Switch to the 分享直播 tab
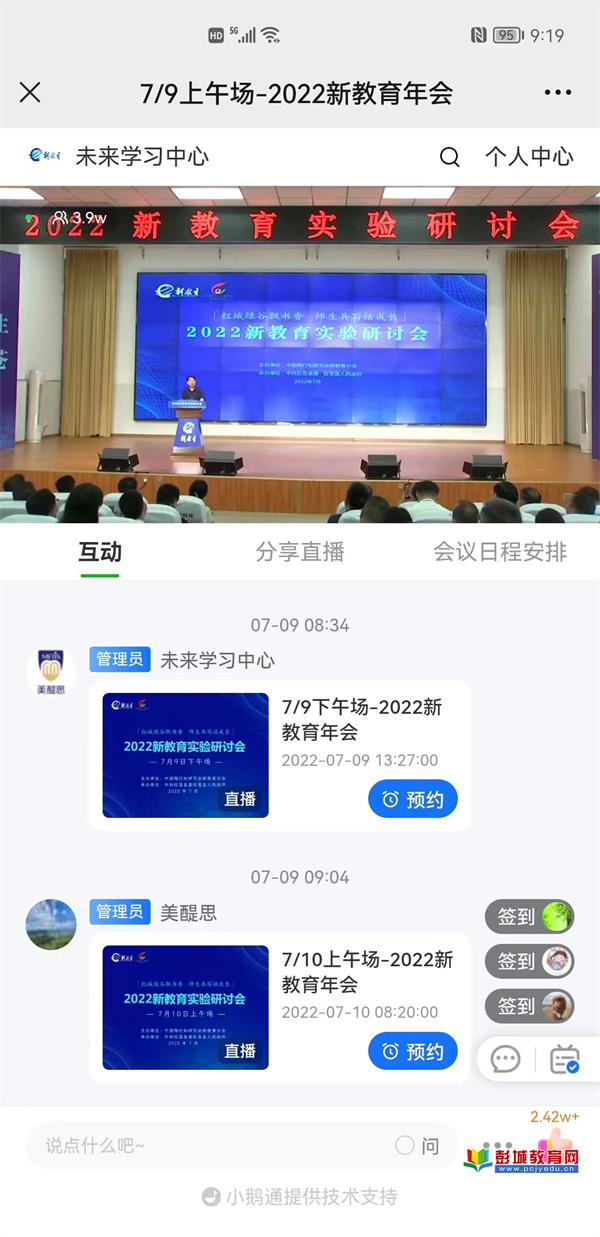 click(x=300, y=552)
